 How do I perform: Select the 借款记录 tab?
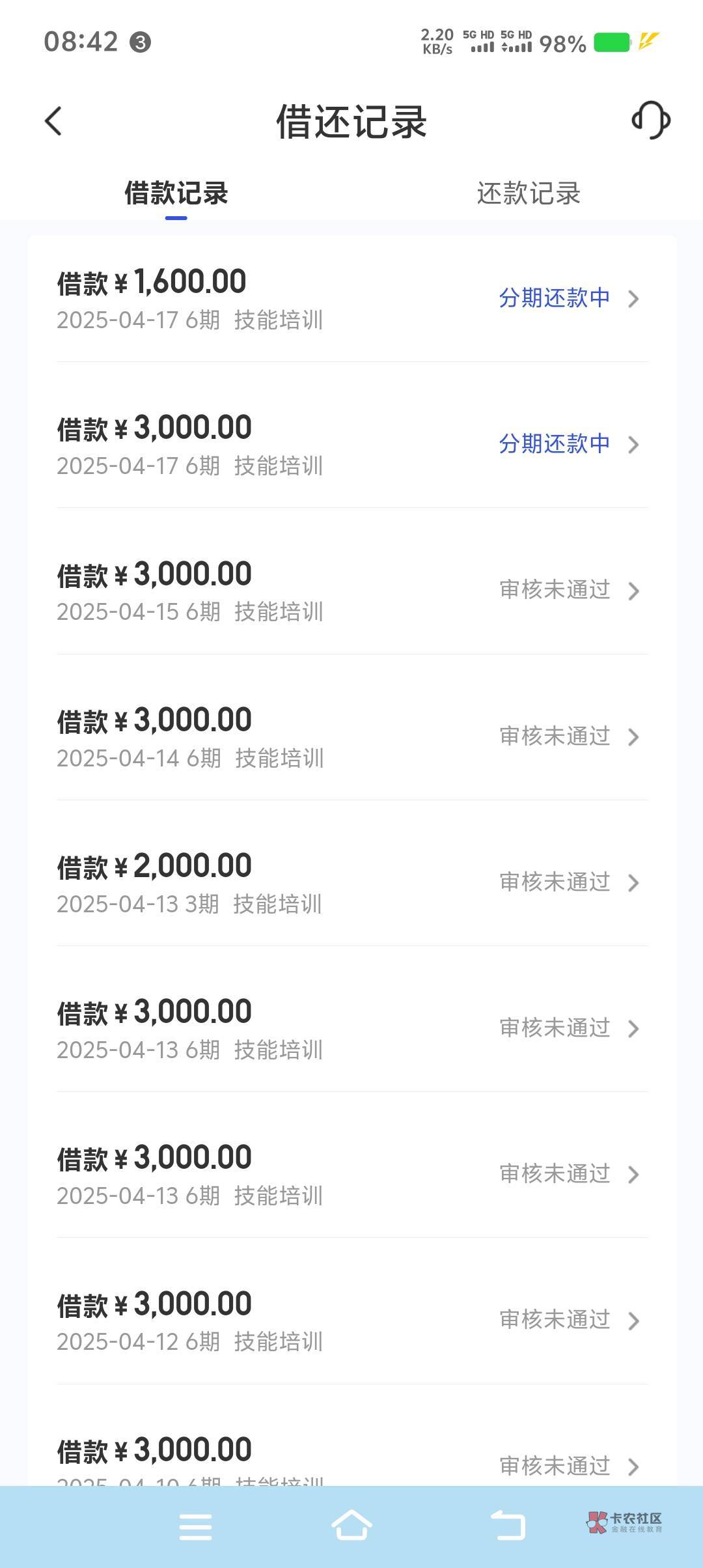176,193
